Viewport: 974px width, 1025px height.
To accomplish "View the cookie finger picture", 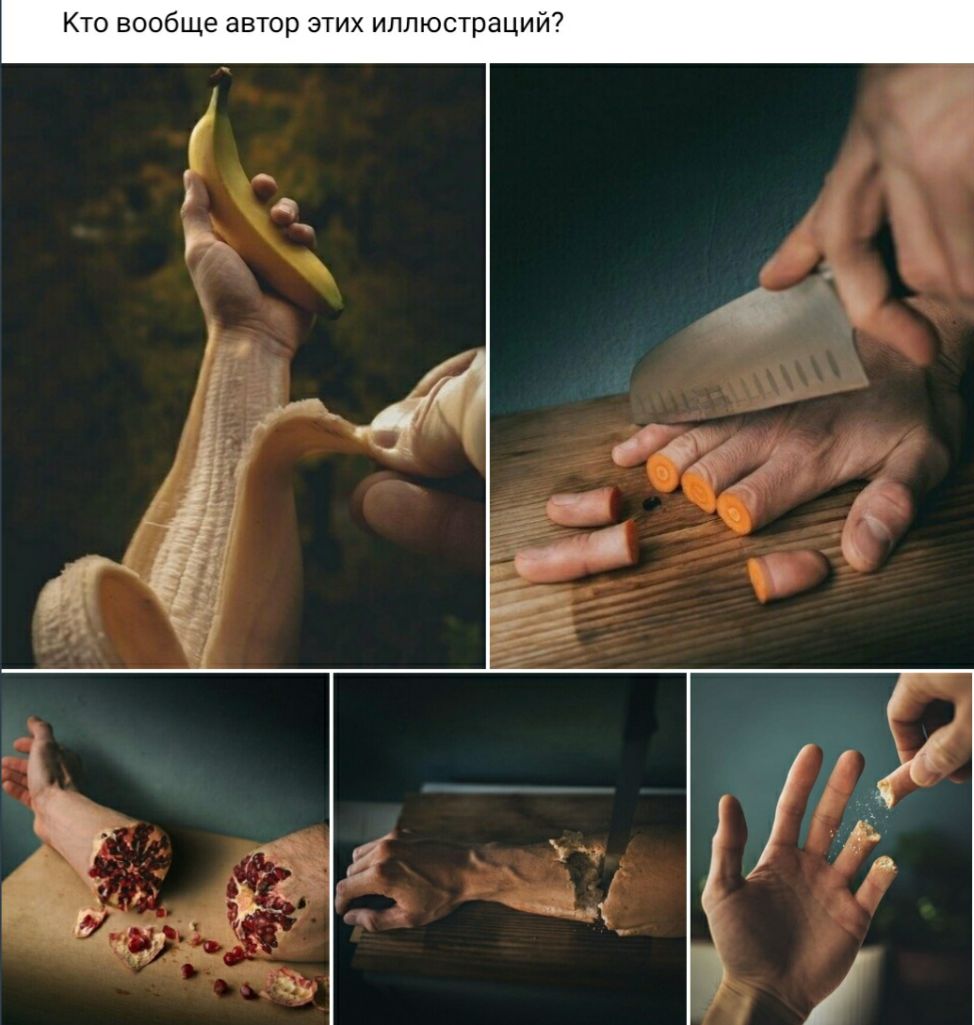I will point(831,848).
